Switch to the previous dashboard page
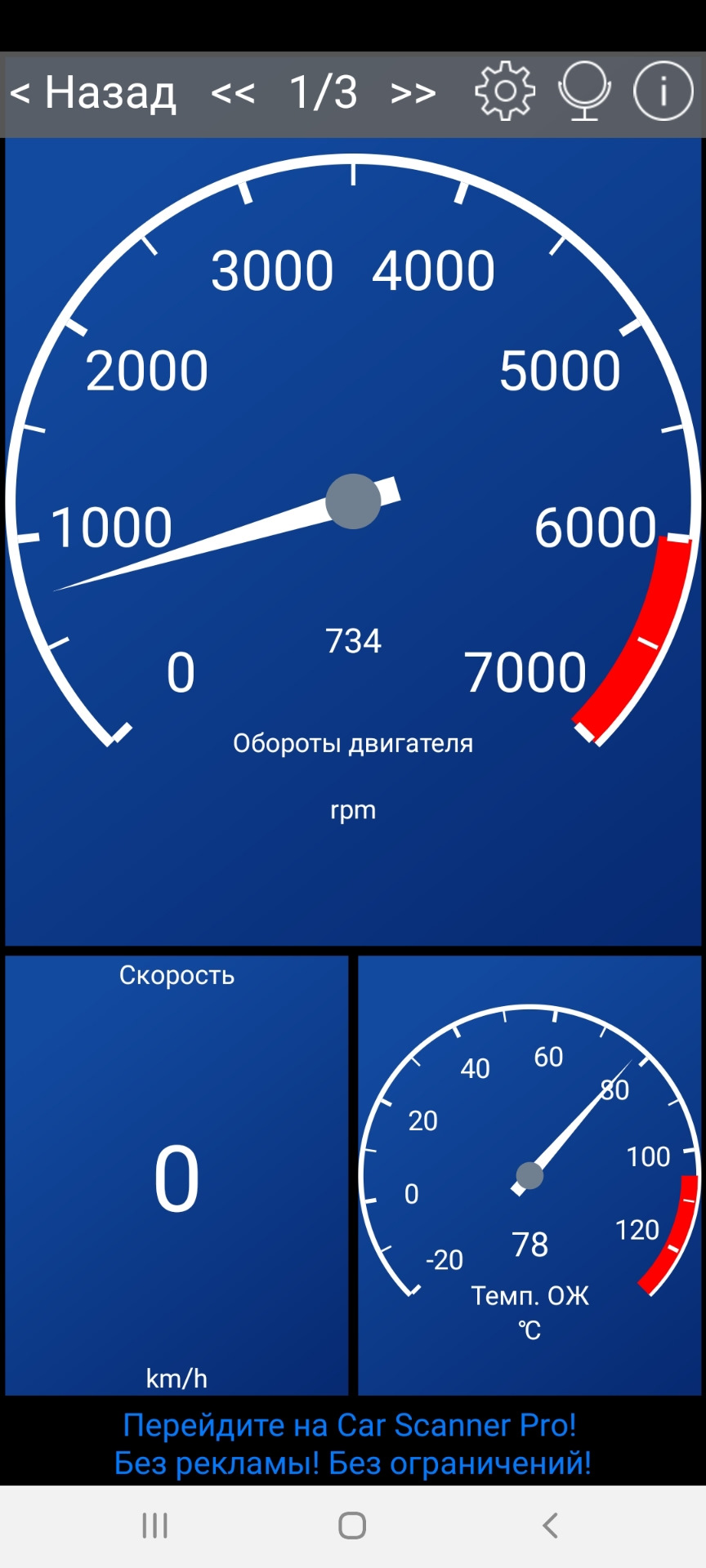Image resolution: width=706 pixels, height=1568 pixels. pos(233,93)
